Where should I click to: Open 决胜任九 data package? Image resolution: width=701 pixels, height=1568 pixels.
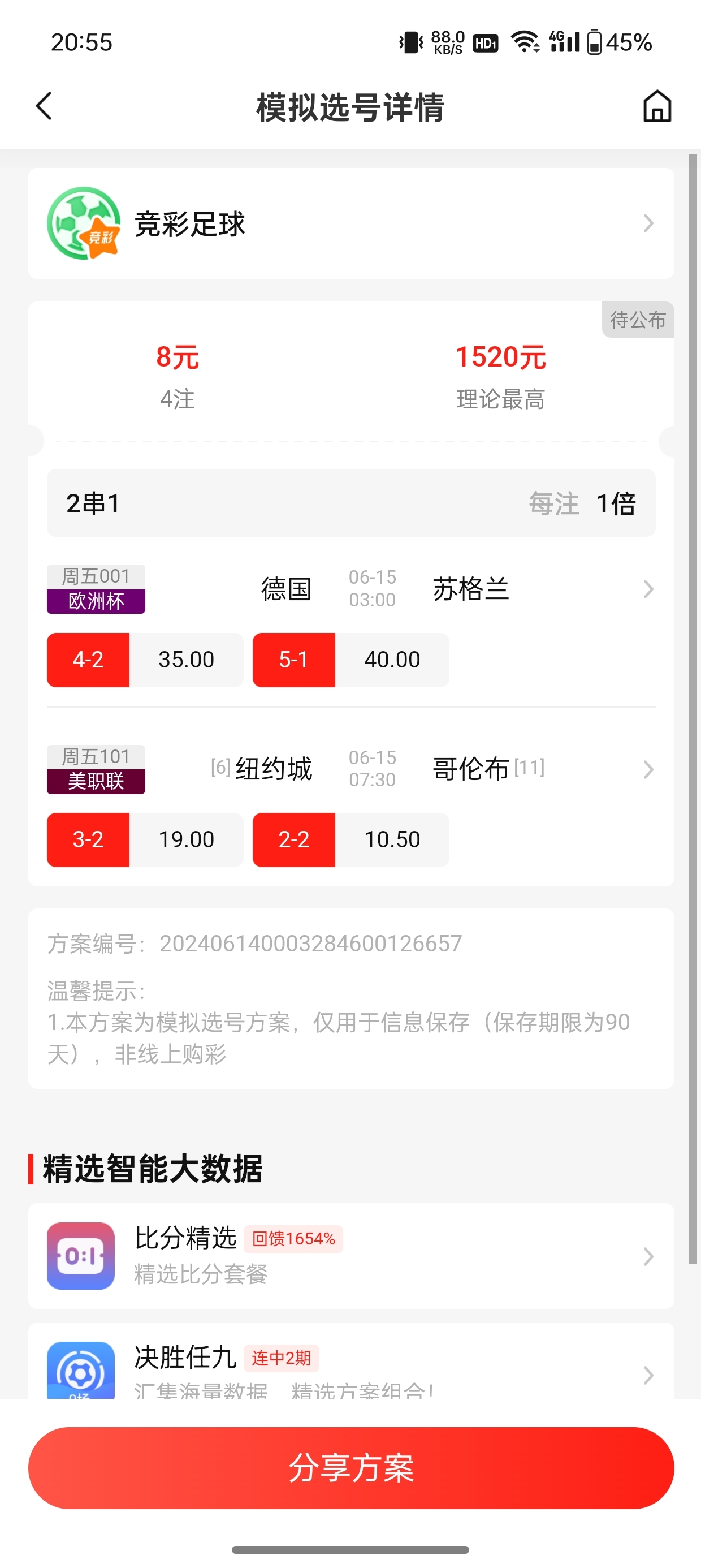coord(351,1361)
